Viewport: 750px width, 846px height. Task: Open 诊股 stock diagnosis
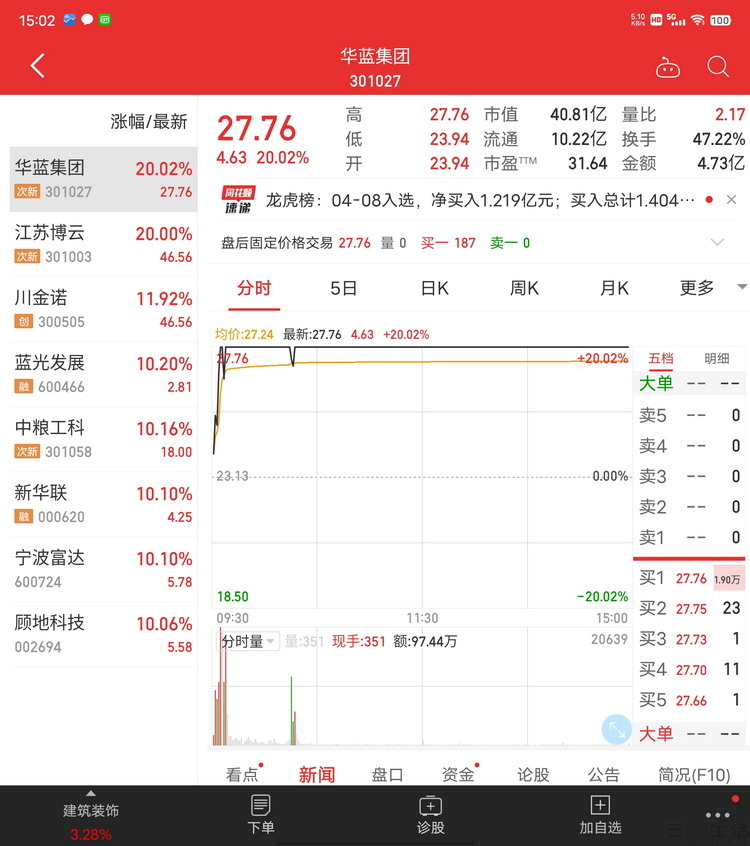click(x=430, y=814)
